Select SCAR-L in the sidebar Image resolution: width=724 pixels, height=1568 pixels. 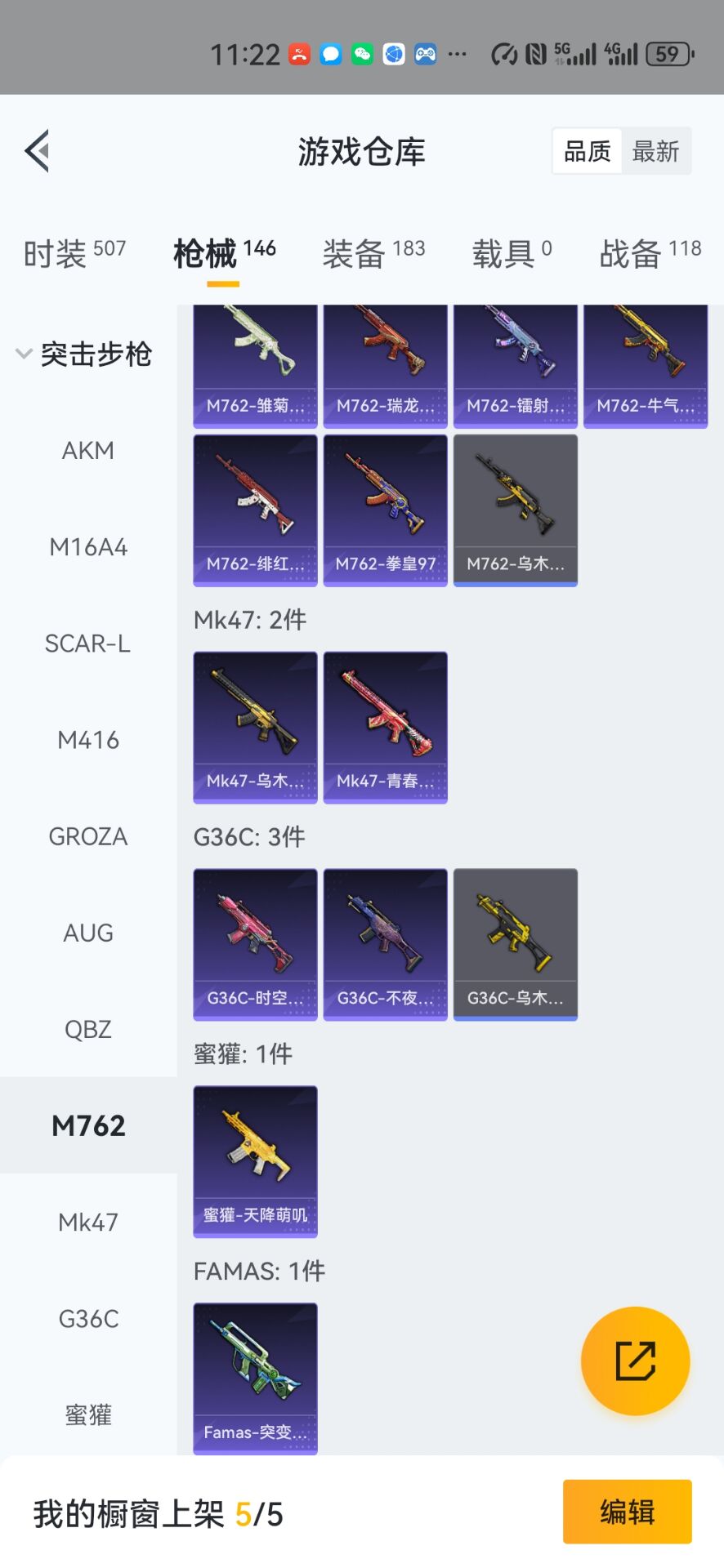click(x=88, y=644)
